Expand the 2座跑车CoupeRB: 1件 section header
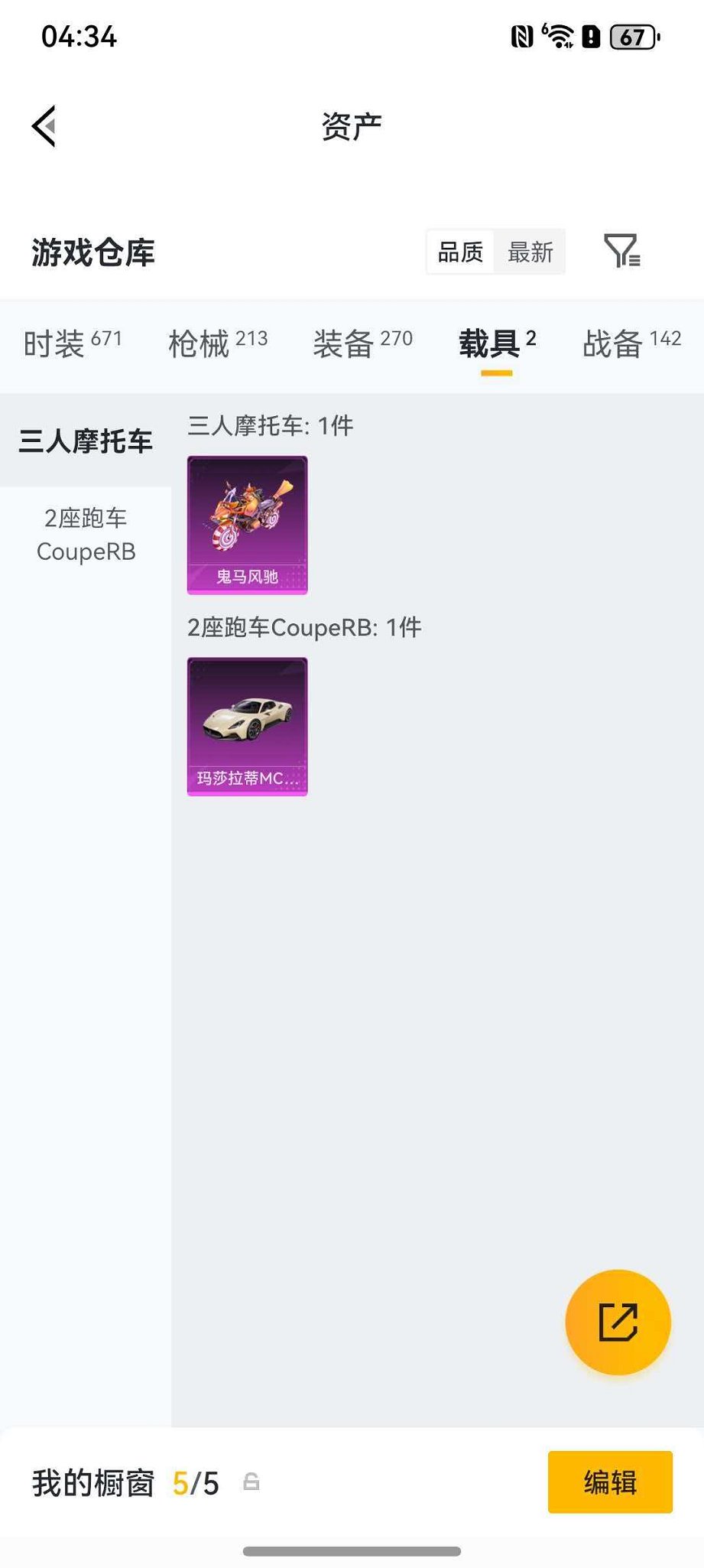The image size is (704, 1568). tap(304, 626)
